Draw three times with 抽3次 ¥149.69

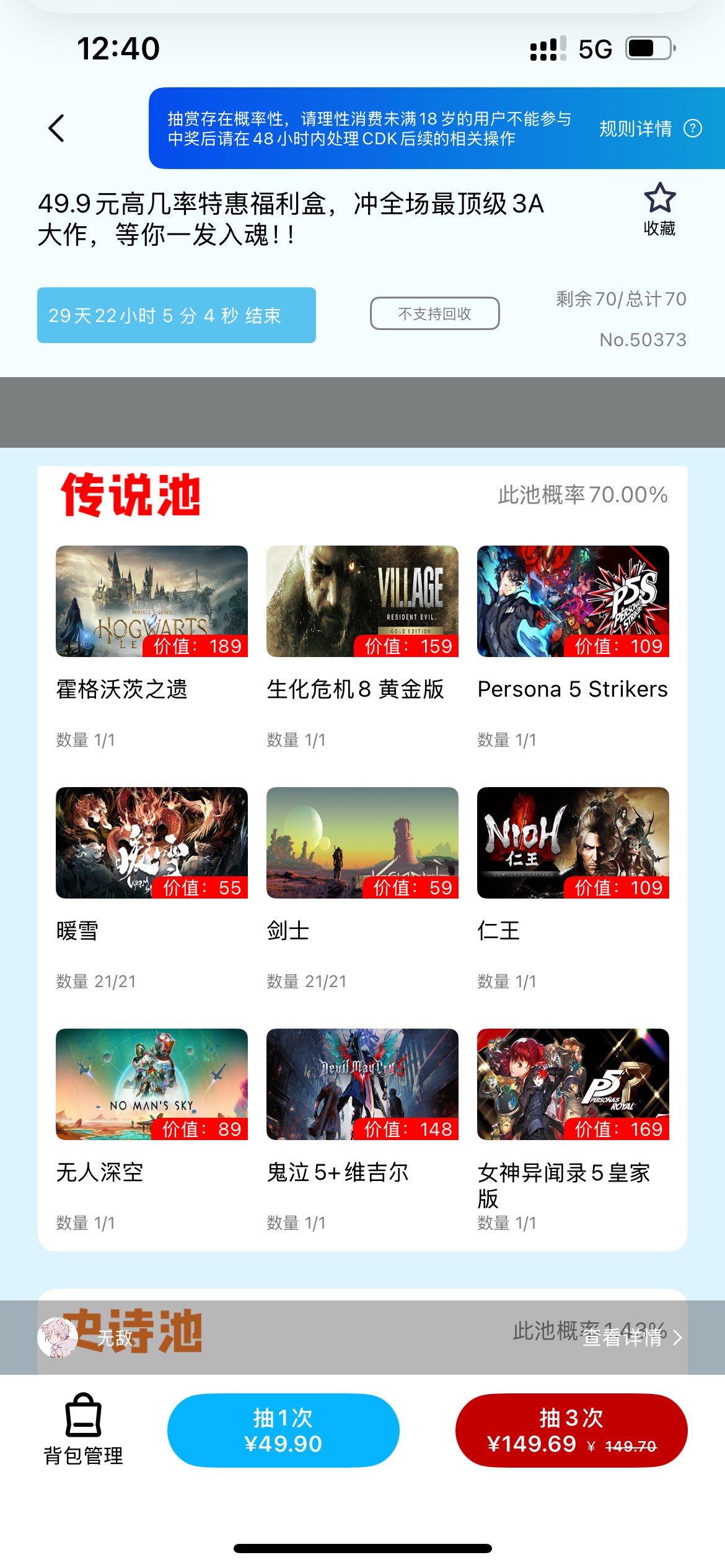click(x=571, y=1431)
